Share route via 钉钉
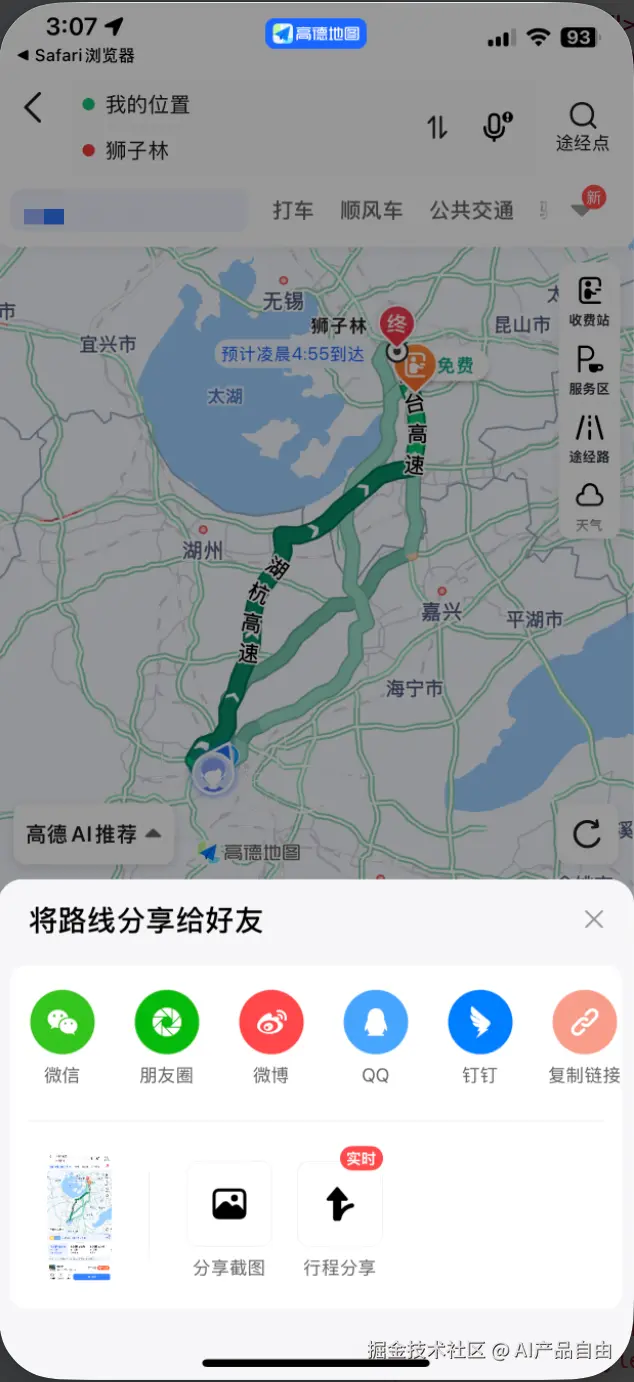634x1382 pixels. (x=480, y=1023)
